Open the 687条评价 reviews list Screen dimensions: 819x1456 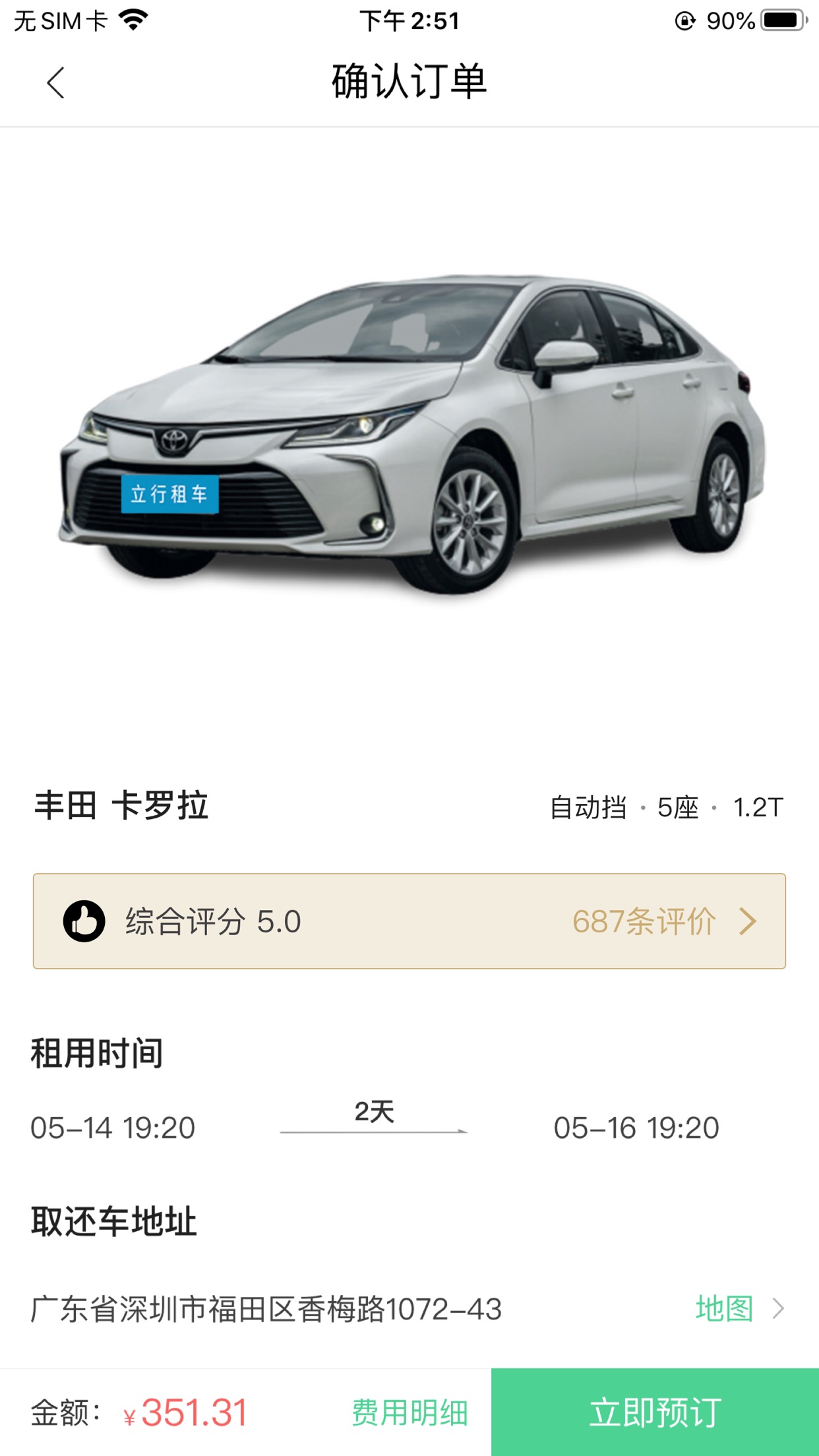coord(643,922)
